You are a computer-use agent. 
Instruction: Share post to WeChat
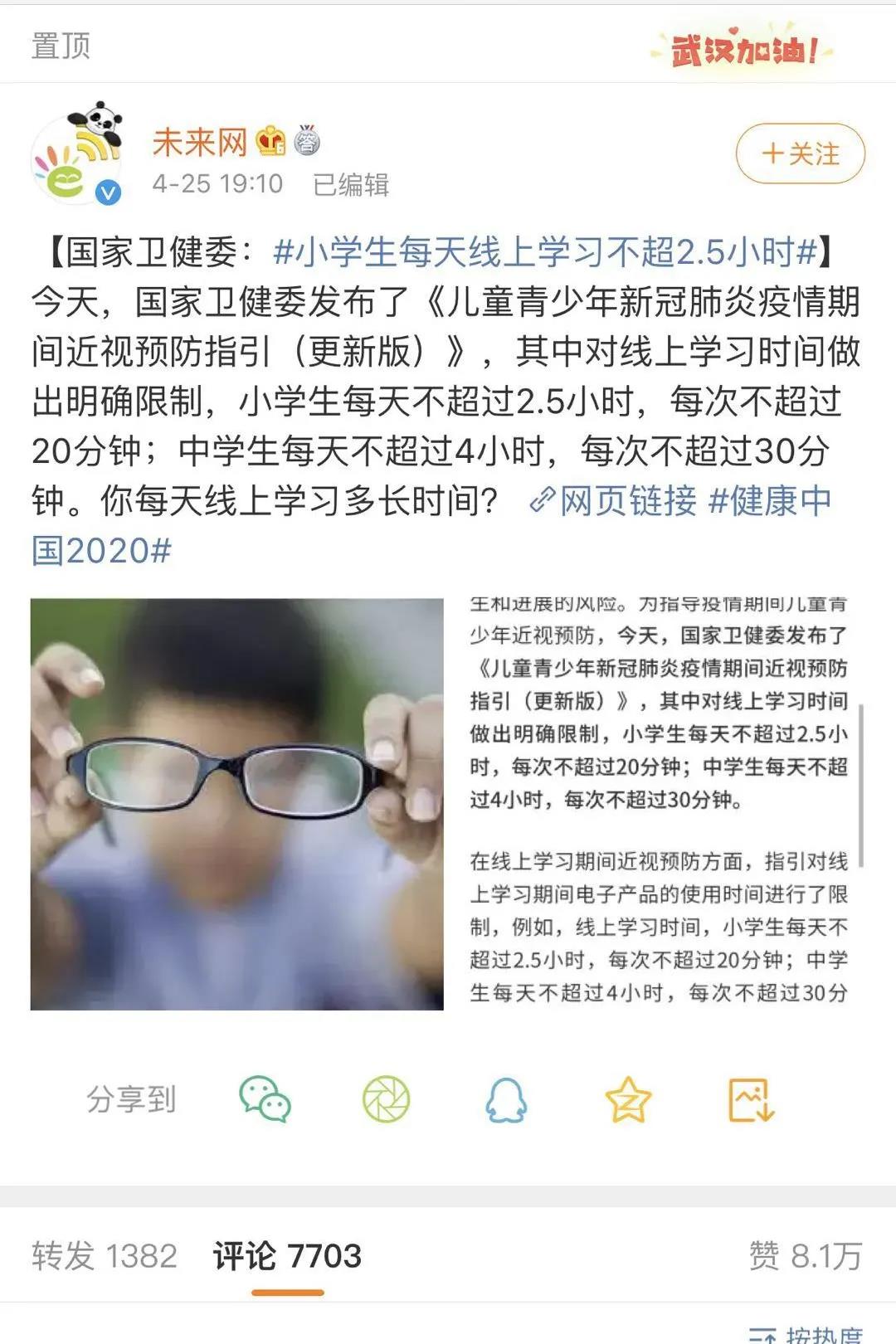tap(265, 1099)
